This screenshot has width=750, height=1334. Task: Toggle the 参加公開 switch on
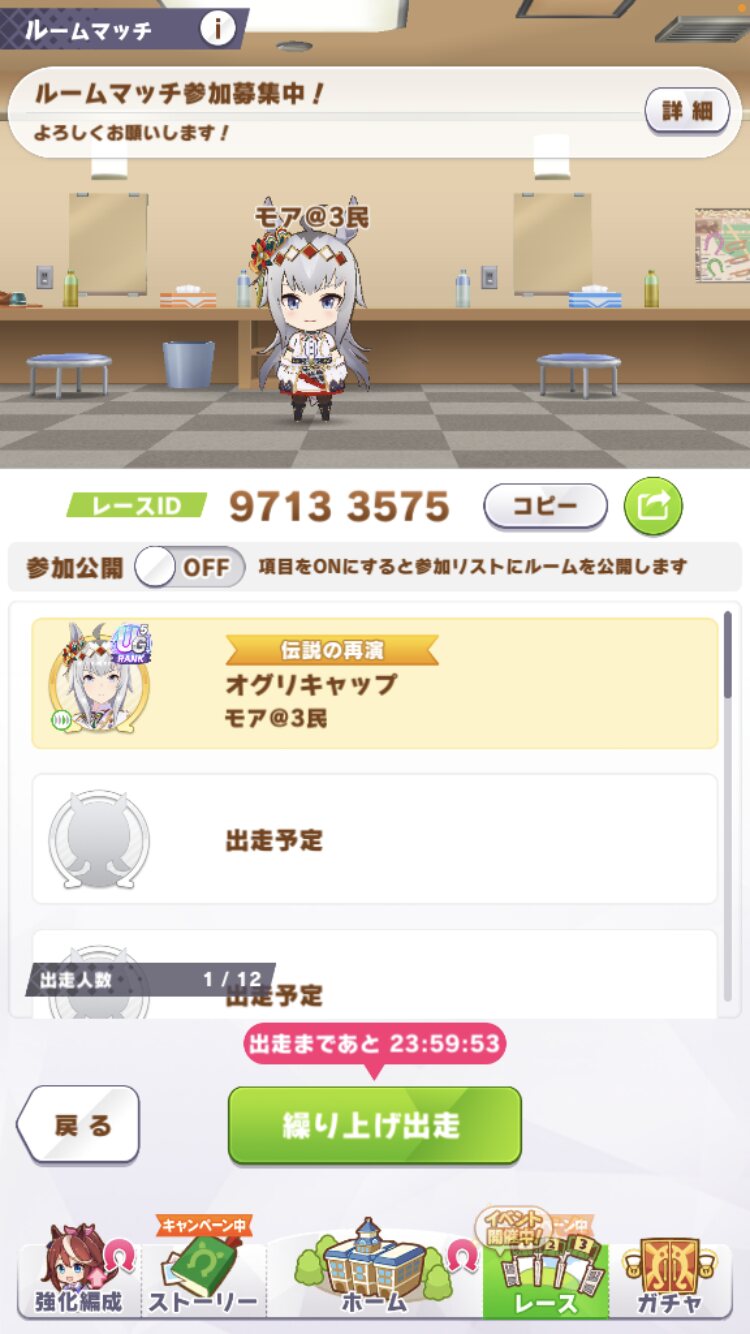coord(190,567)
